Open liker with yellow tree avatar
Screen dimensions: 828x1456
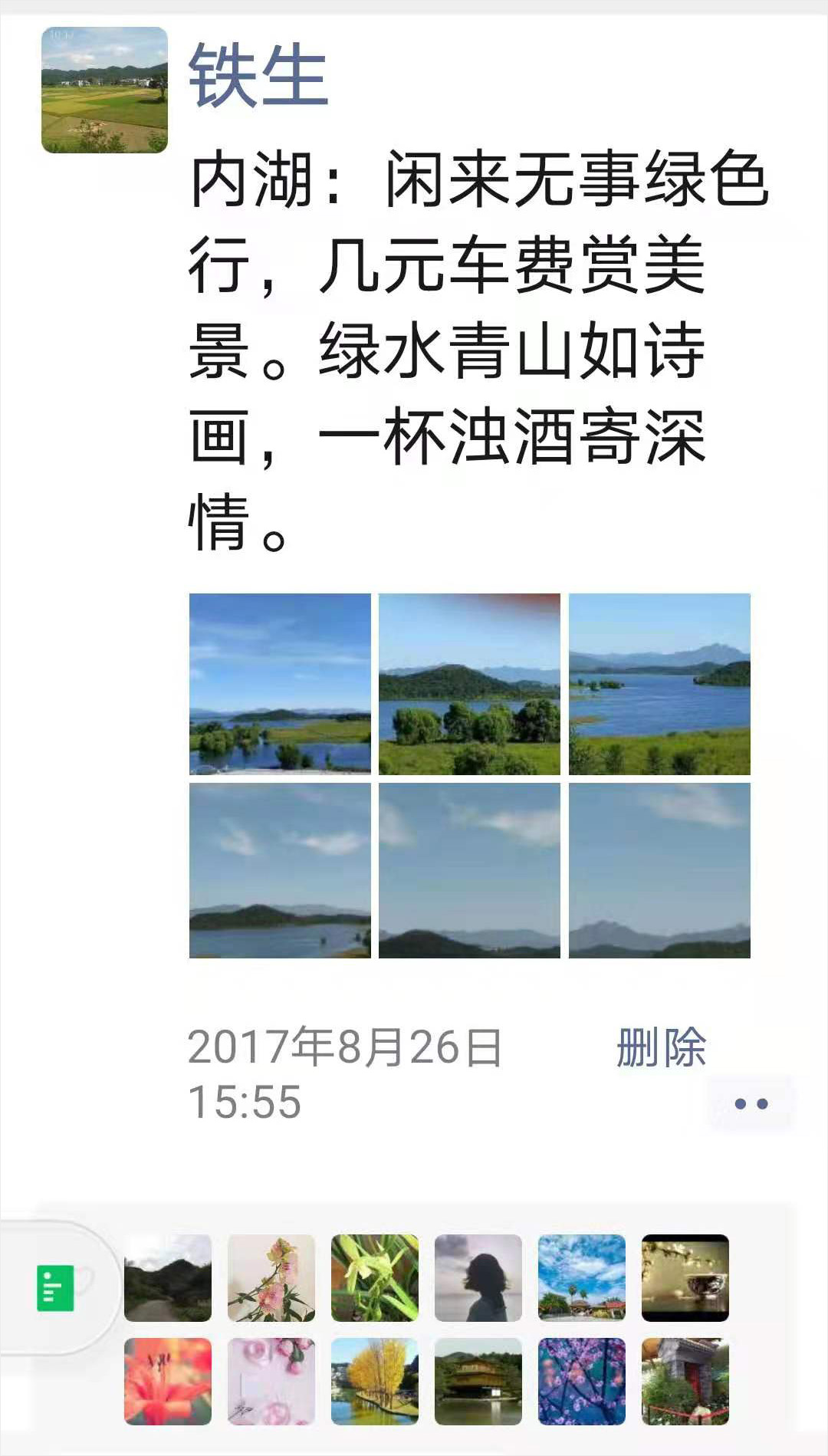click(x=374, y=1381)
